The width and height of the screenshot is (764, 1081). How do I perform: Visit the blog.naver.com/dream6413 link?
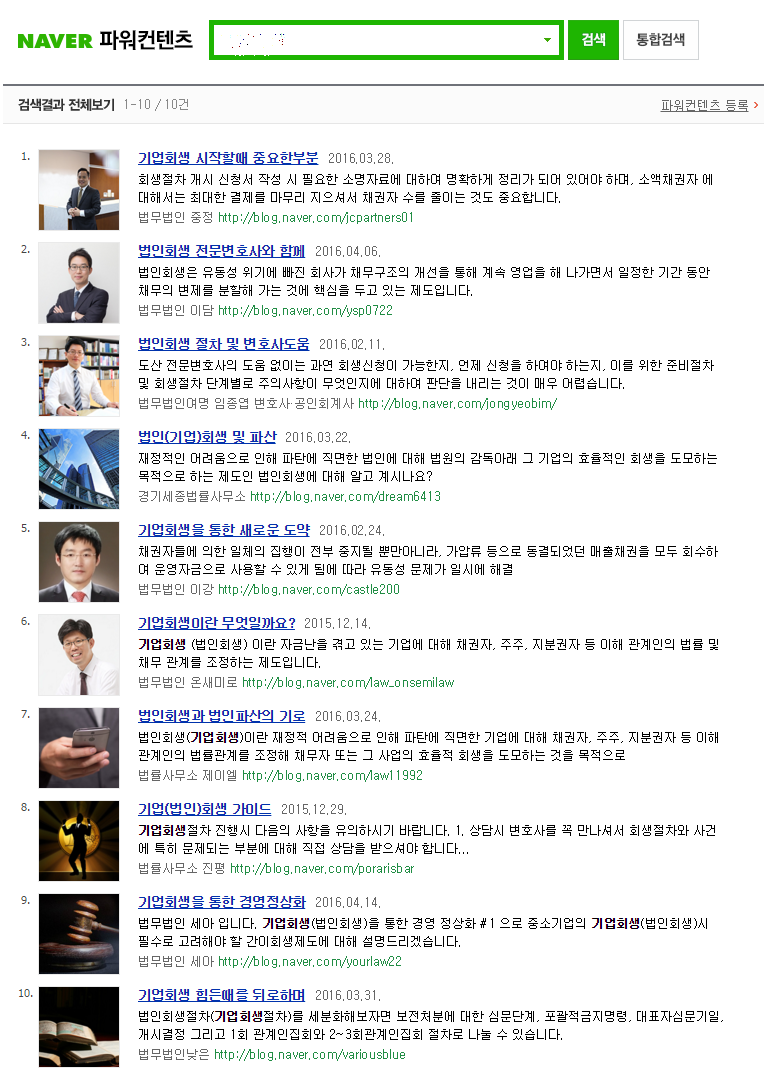[345, 496]
